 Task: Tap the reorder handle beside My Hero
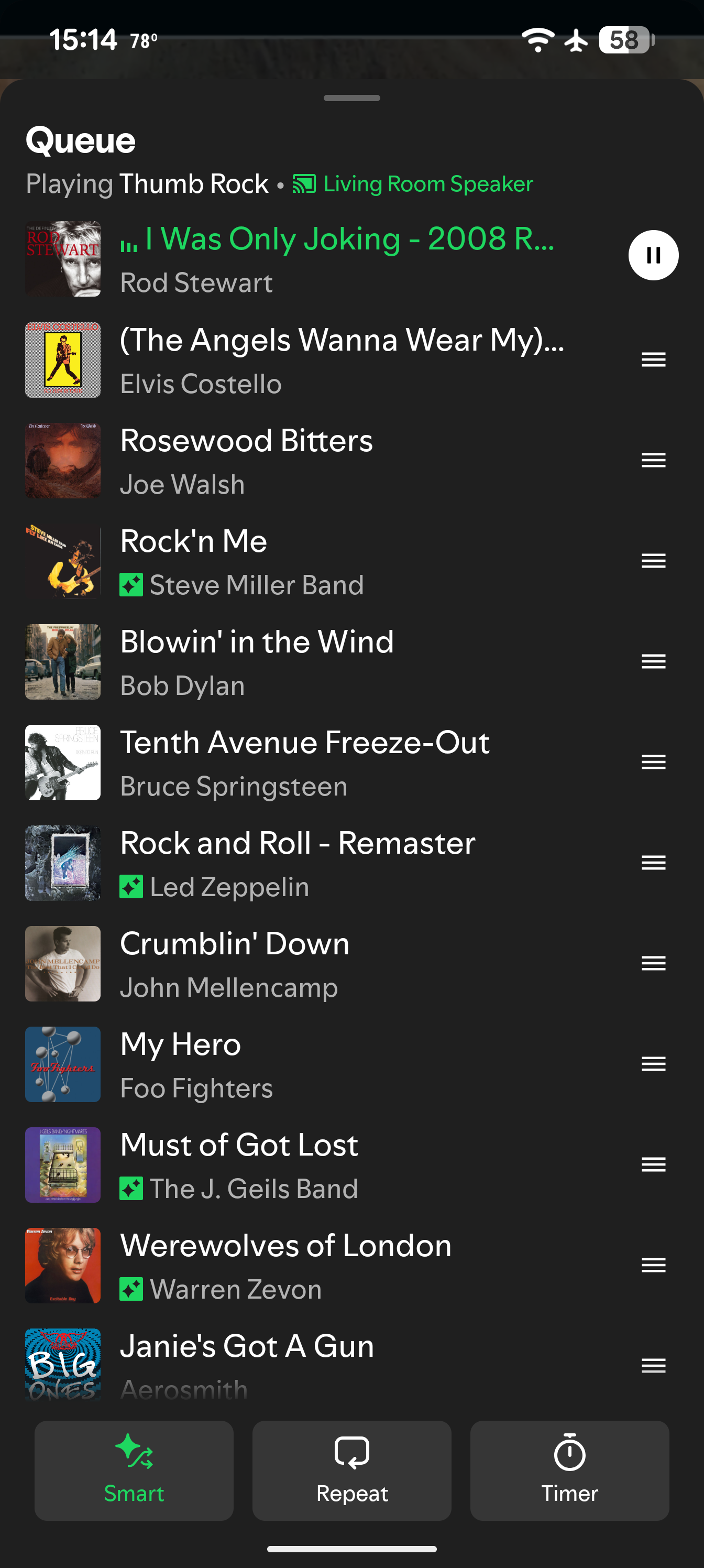pos(653,1064)
